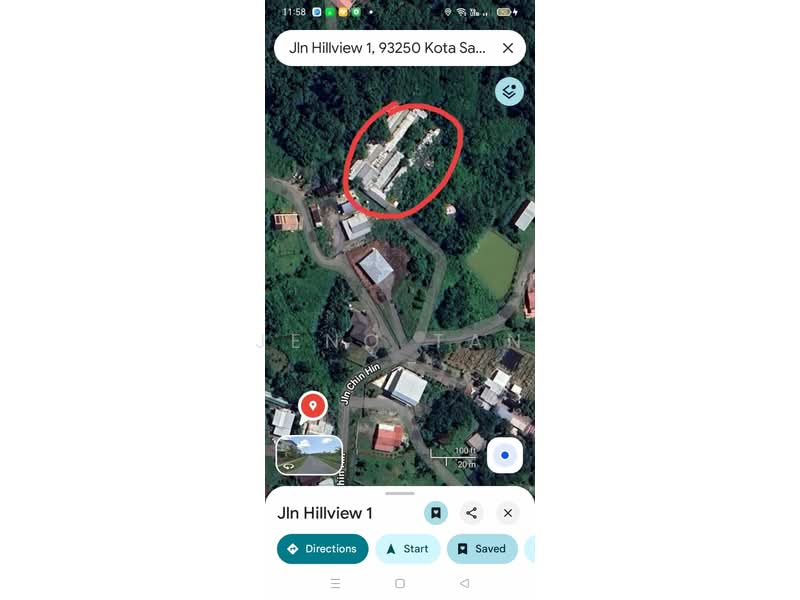Clear the search box text
The image size is (800, 600).
coord(508,48)
